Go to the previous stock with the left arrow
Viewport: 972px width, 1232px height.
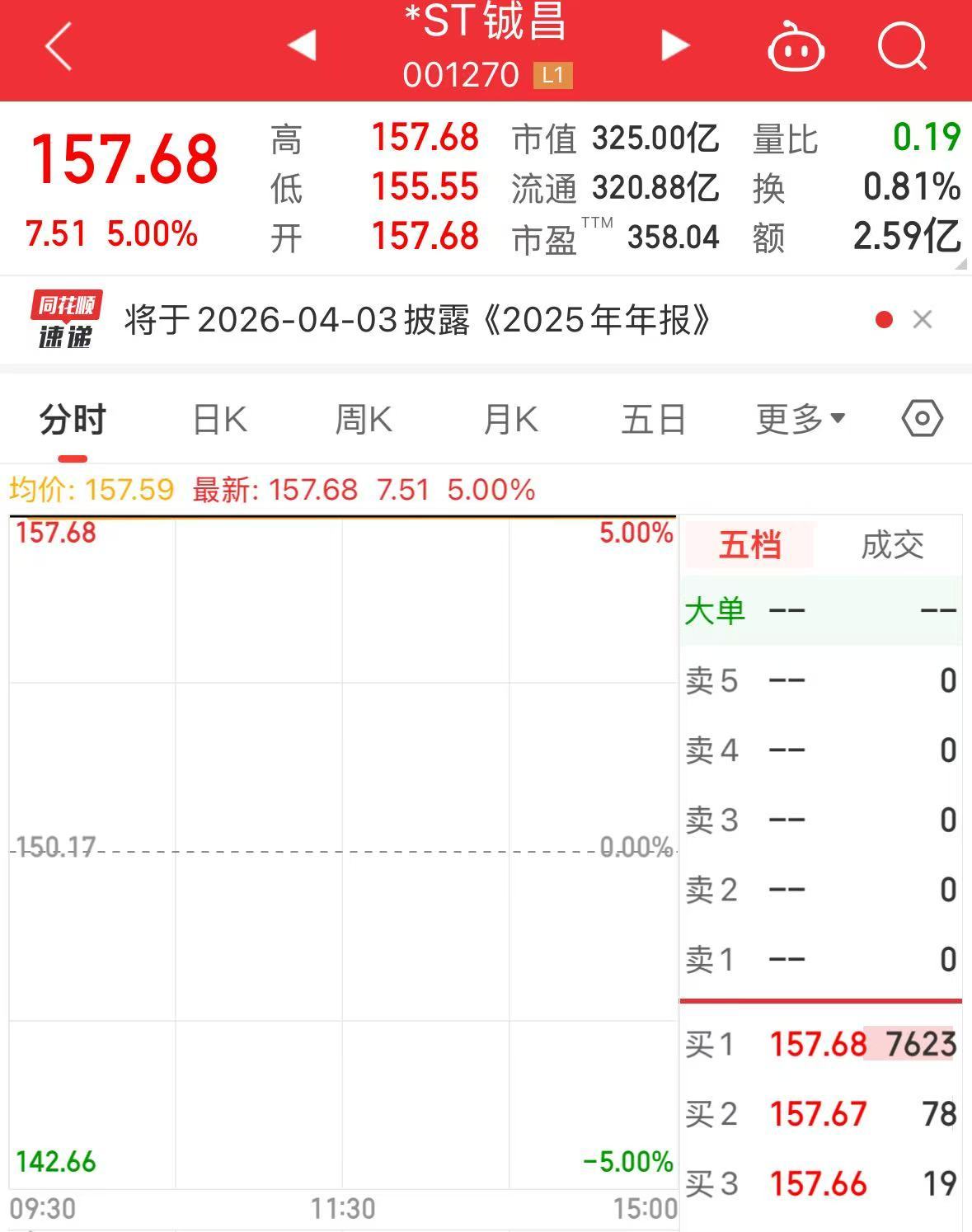(303, 47)
